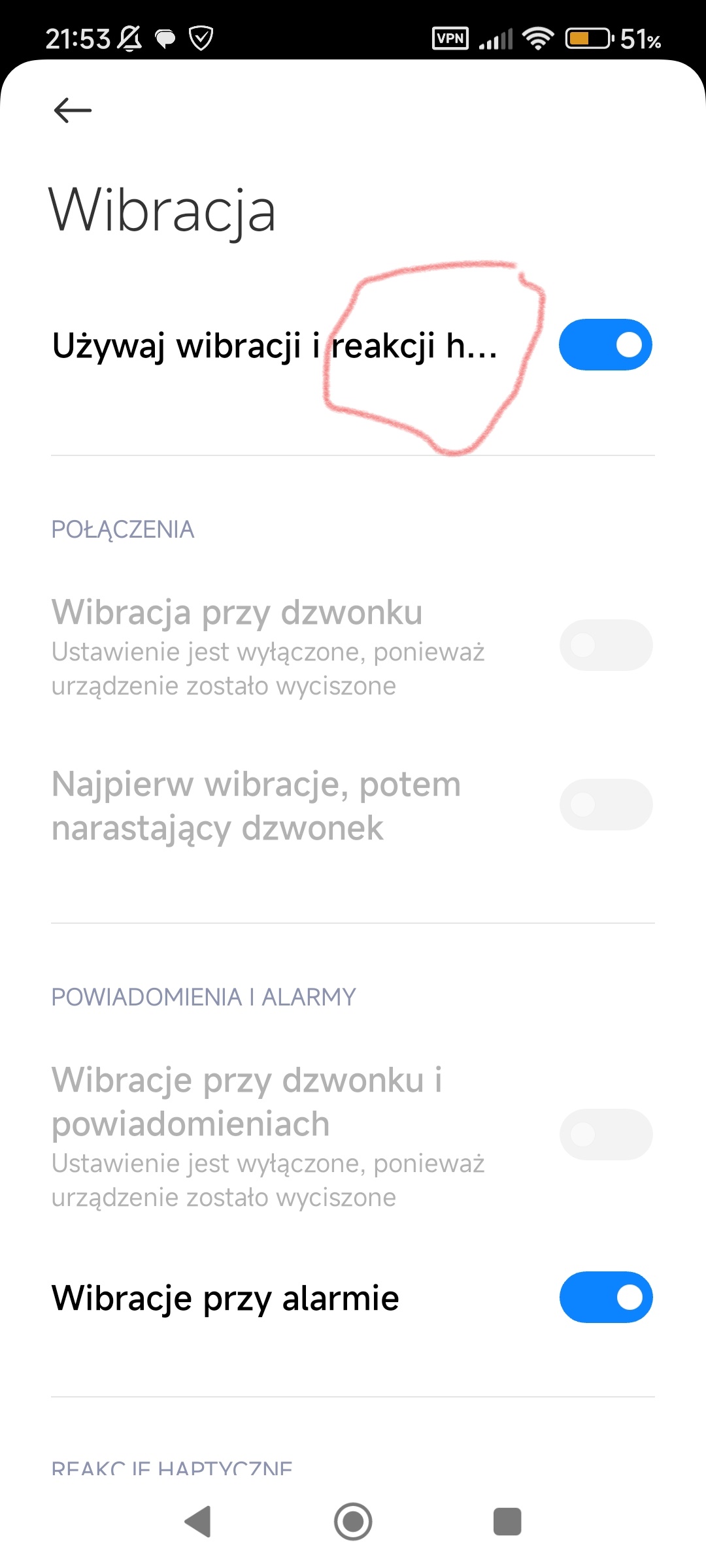Screen dimensions: 706x1568
Task: Open recent apps from navigation bar
Action: (507, 1521)
